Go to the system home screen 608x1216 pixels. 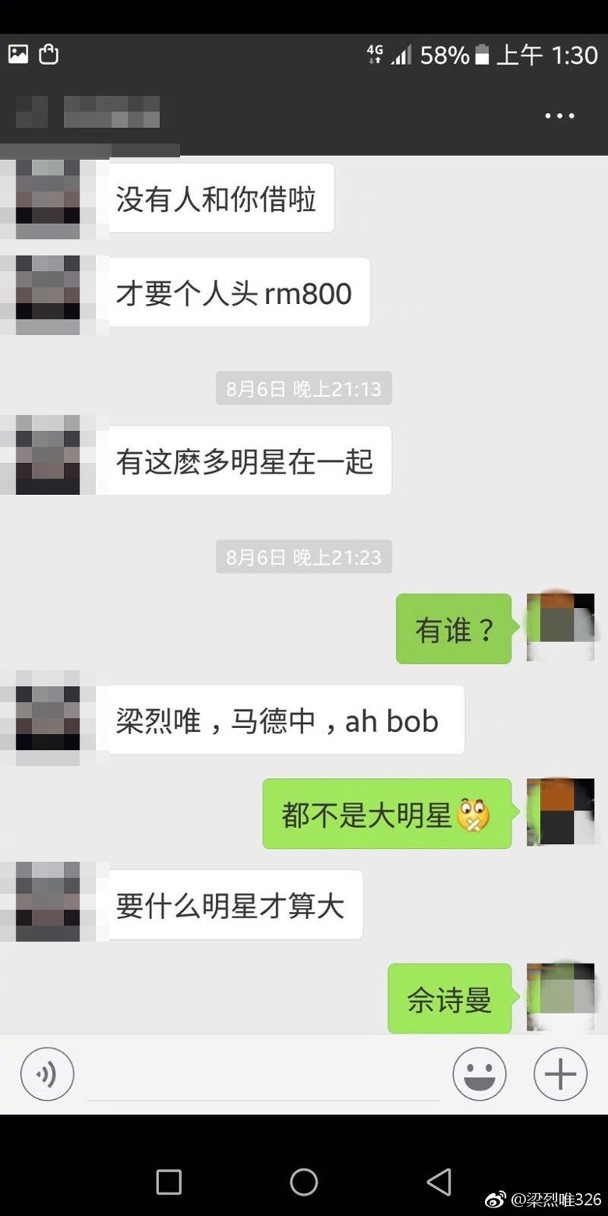point(304,1182)
